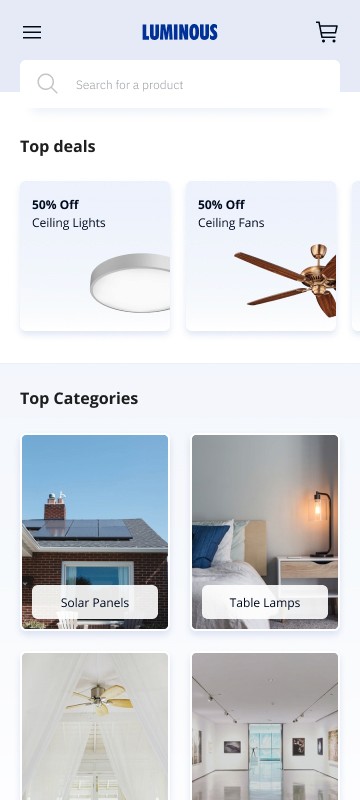Screen dimensions: 360x800
Task: Open the category tile with gallery track lights
Action: pyautogui.click(x=265, y=727)
